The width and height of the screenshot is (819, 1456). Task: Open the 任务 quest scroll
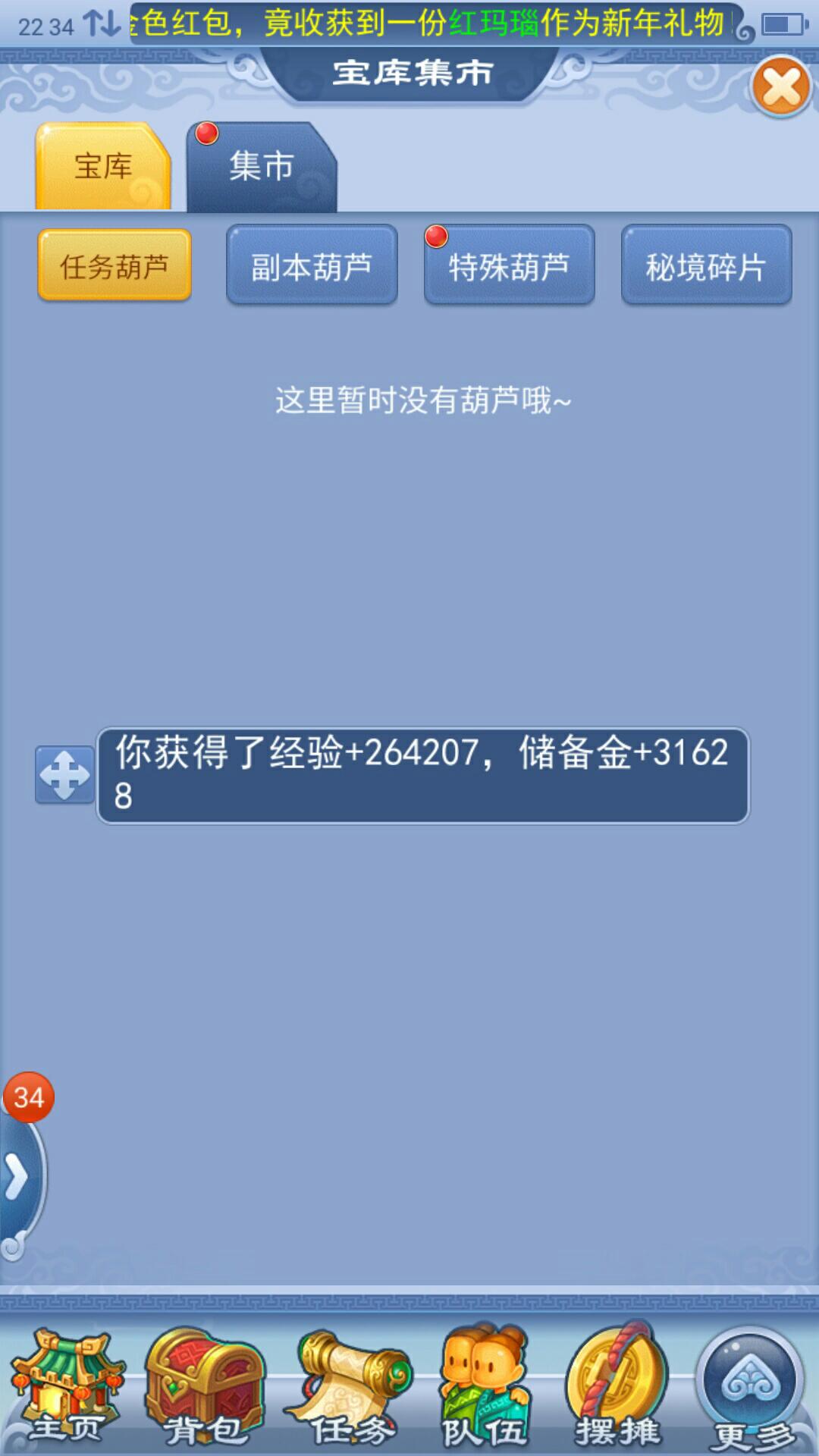click(x=349, y=1389)
